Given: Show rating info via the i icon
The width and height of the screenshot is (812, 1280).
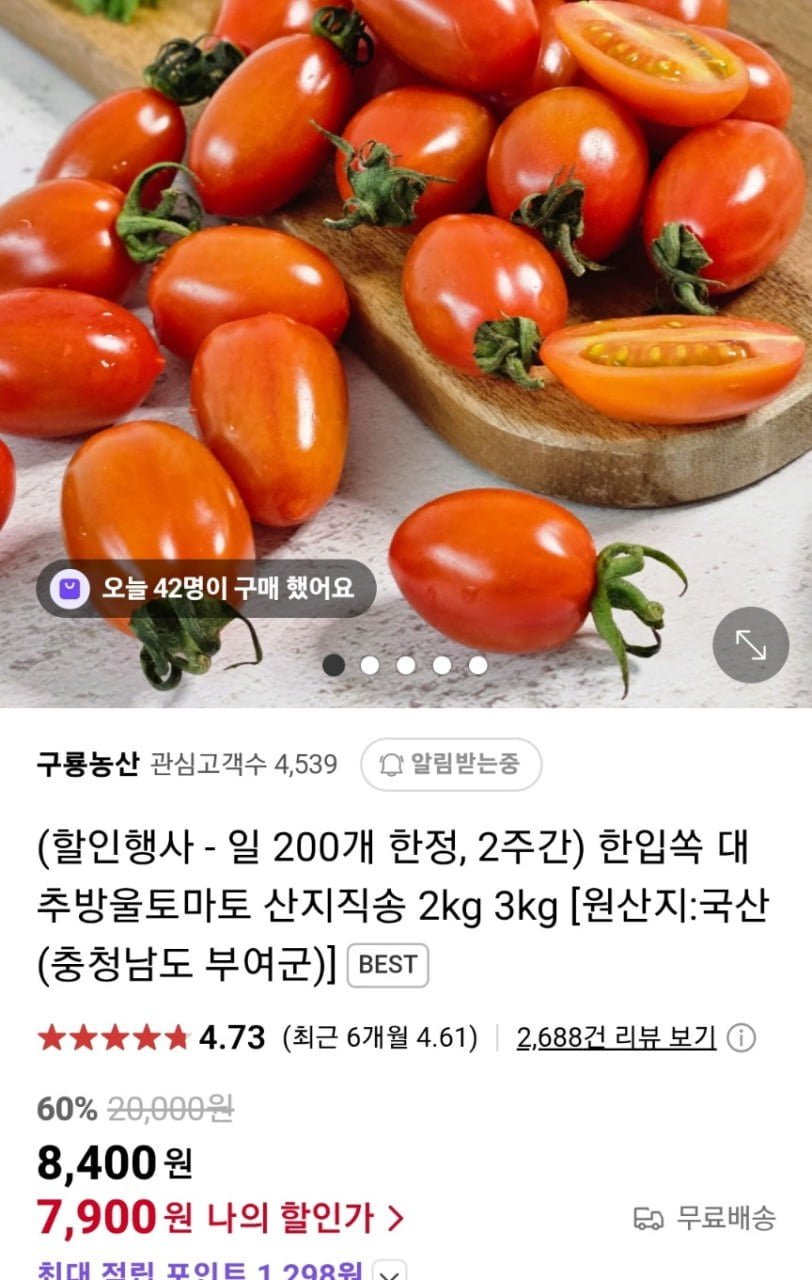Looking at the screenshot, I should [741, 1038].
